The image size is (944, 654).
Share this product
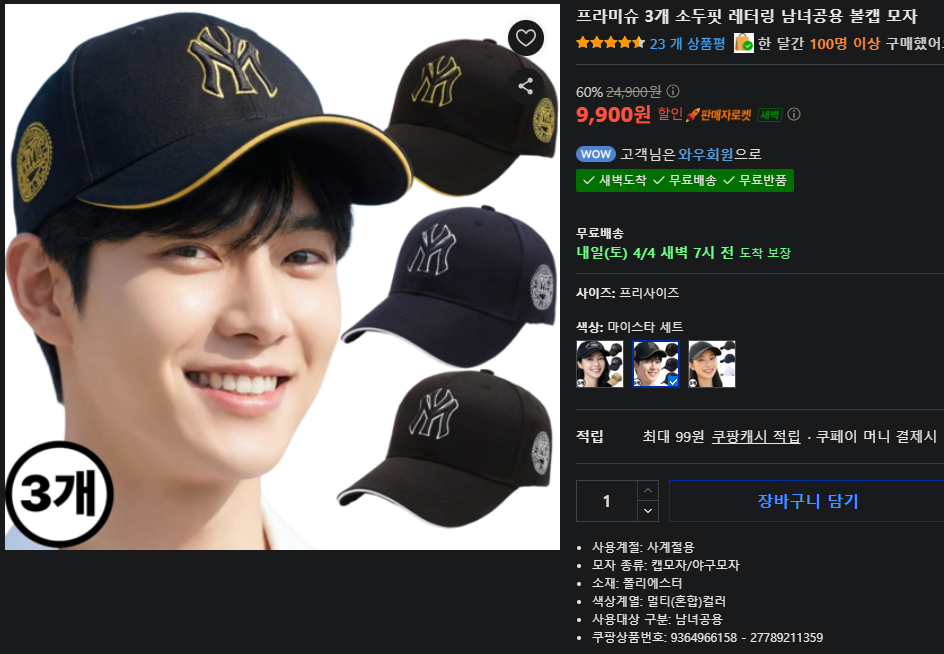526,86
